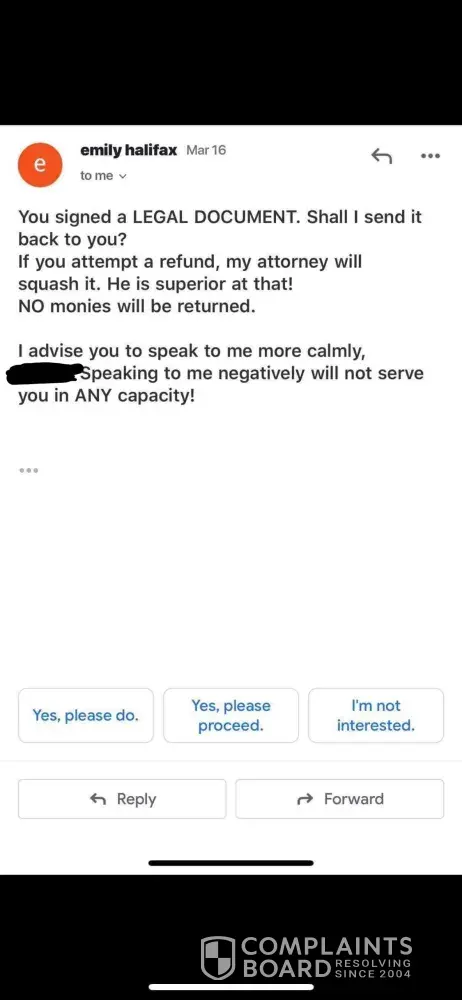Image resolution: width=462 pixels, height=1000 pixels.
Task: Tap the reply arrow icon beside the date
Action: (x=381, y=156)
